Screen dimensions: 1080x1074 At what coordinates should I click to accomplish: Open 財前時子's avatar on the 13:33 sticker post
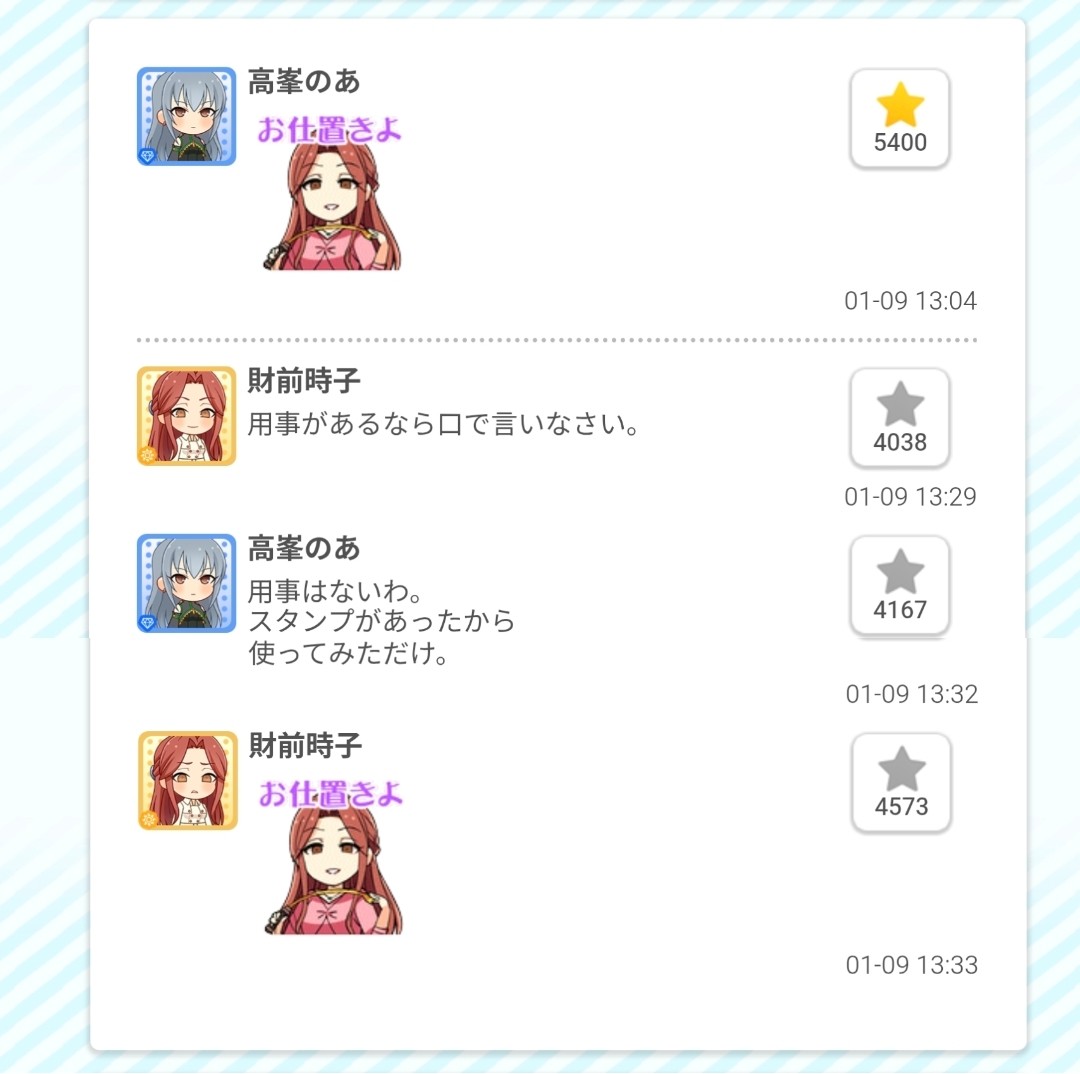tap(187, 780)
